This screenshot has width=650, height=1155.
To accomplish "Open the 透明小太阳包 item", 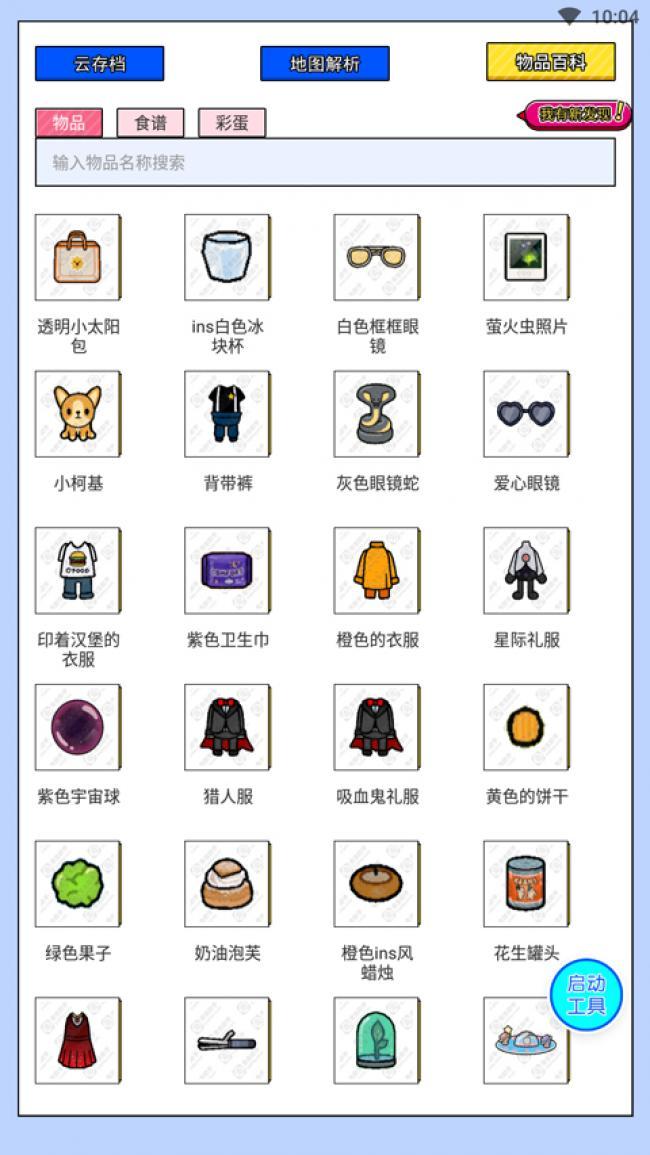I will [78, 257].
